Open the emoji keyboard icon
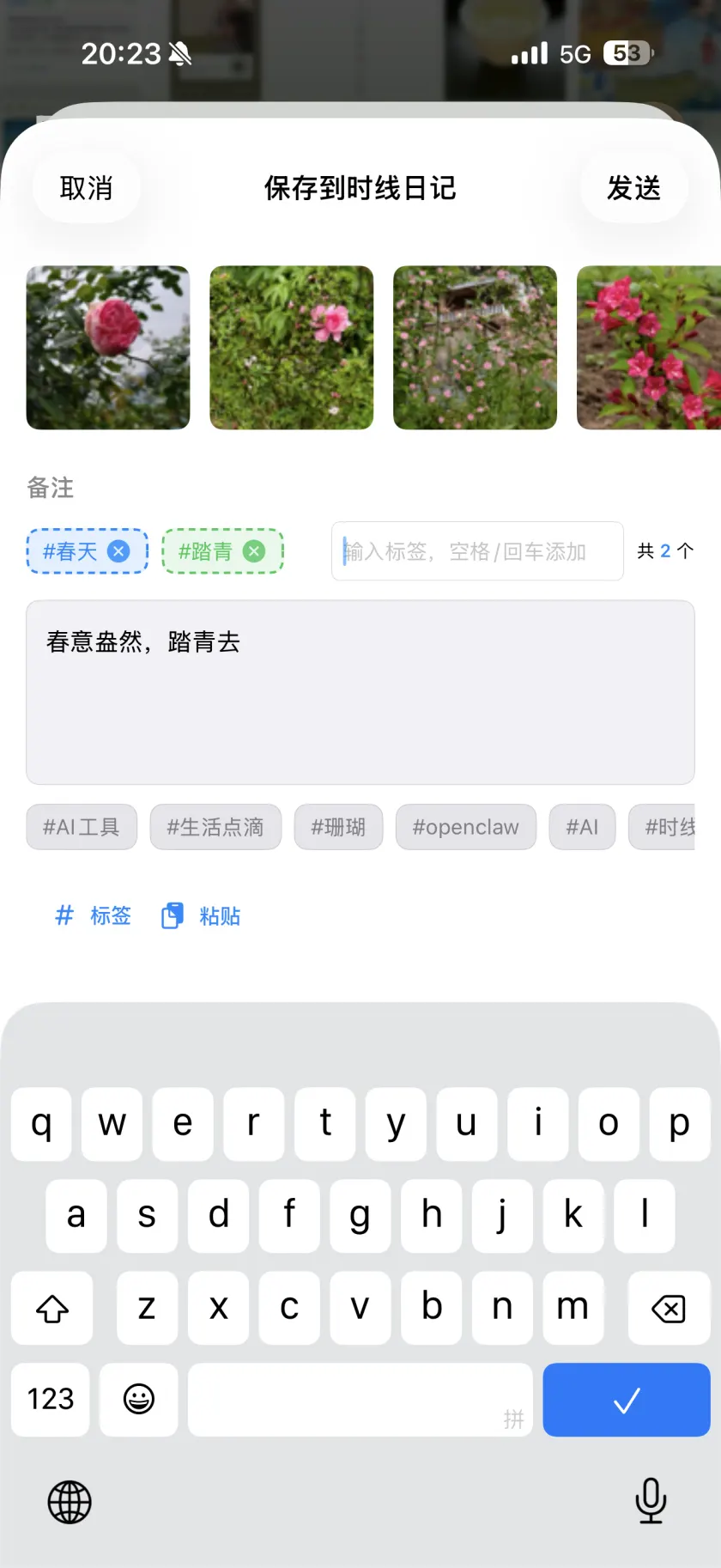The image size is (721, 1568). 138,1400
